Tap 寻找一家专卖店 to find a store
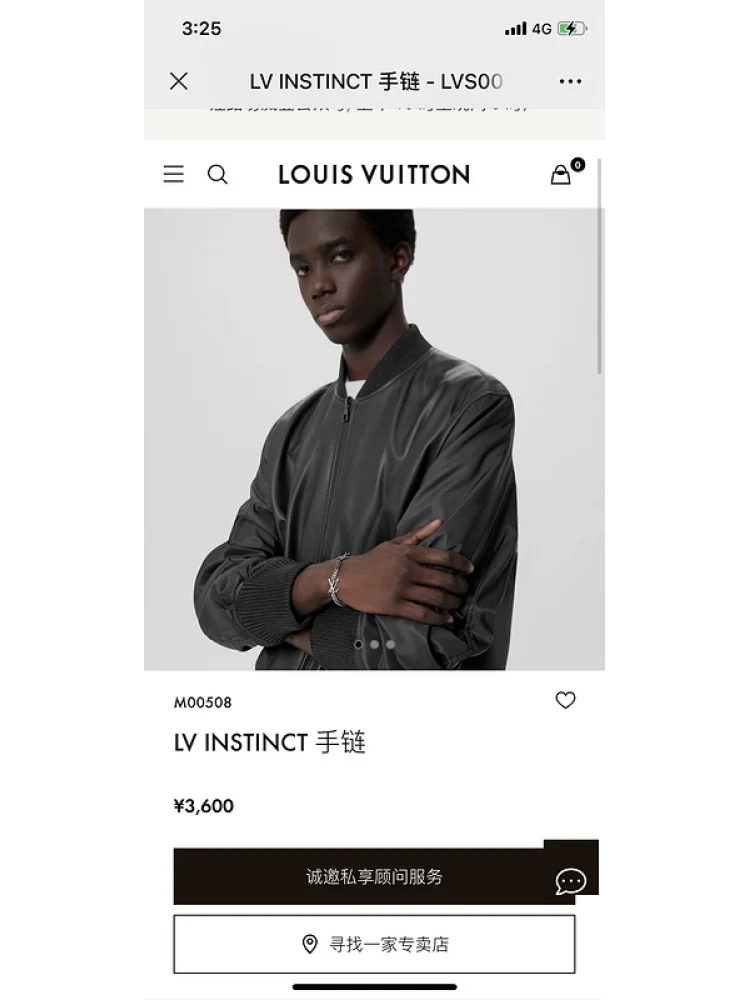Screen dimensions: 750x1000 click(374, 944)
